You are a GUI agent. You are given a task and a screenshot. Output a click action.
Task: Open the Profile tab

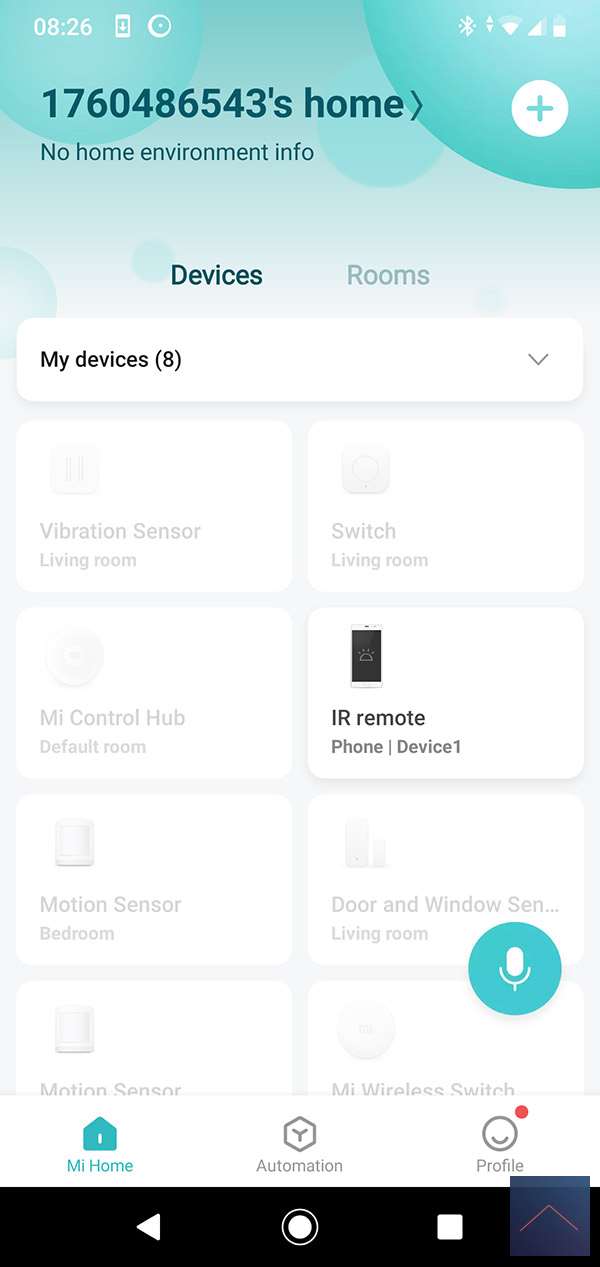coord(499,1145)
